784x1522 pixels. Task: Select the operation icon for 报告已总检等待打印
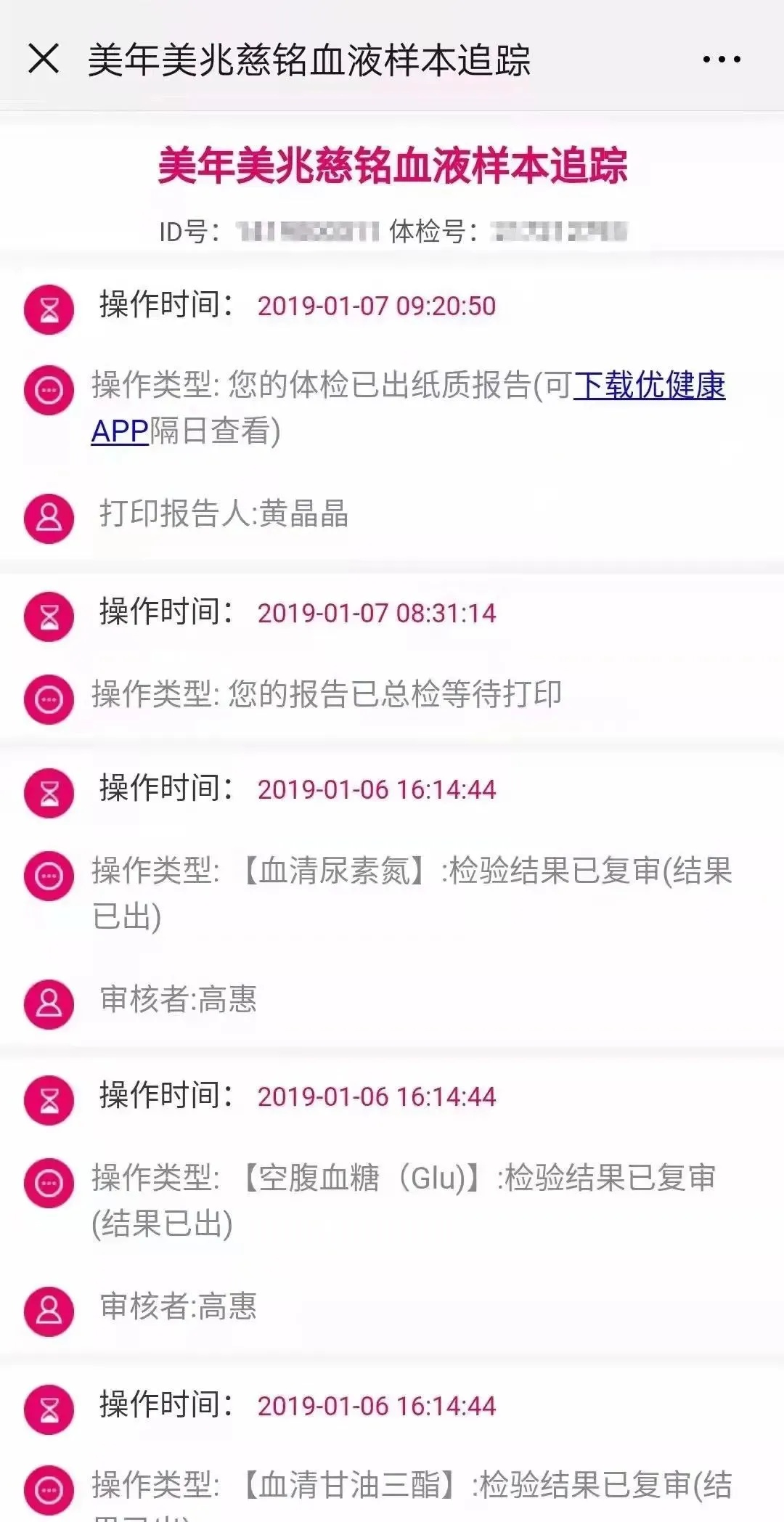click(49, 698)
